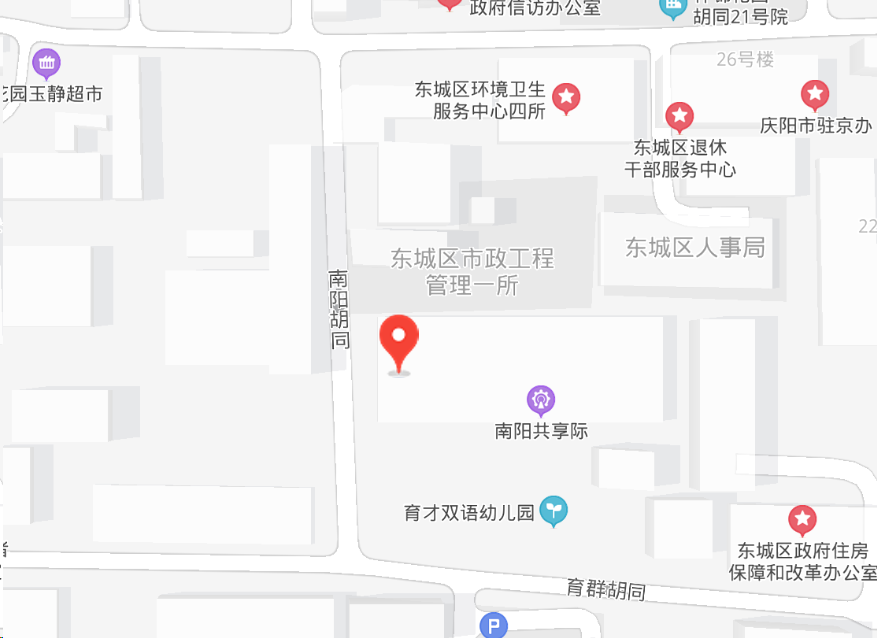Tap the 庆阳市驻京办 star marker
Image resolution: width=877 pixels, height=638 pixels.
[x=815, y=96]
